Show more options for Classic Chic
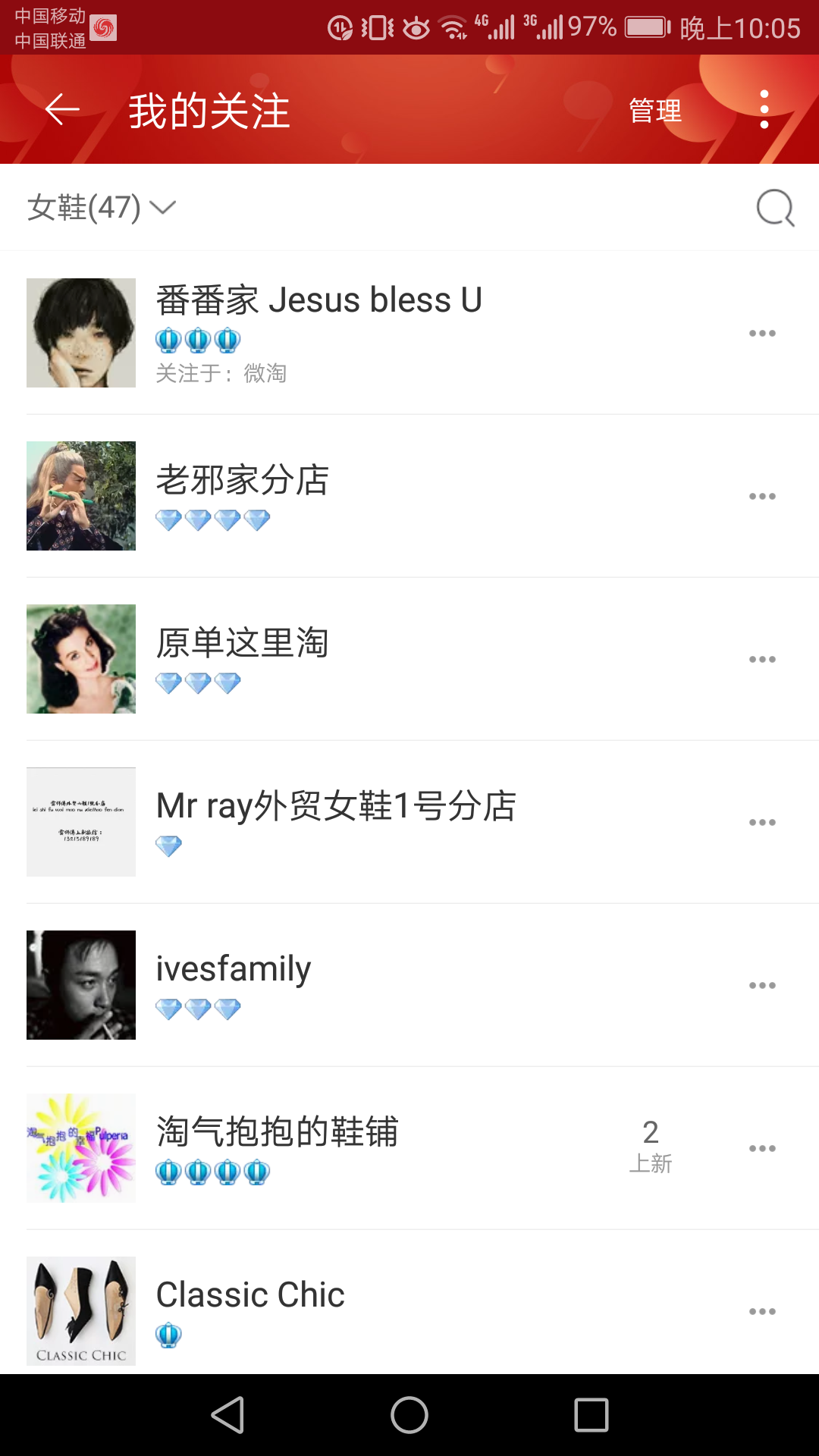819x1456 pixels. [x=762, y=1312]
